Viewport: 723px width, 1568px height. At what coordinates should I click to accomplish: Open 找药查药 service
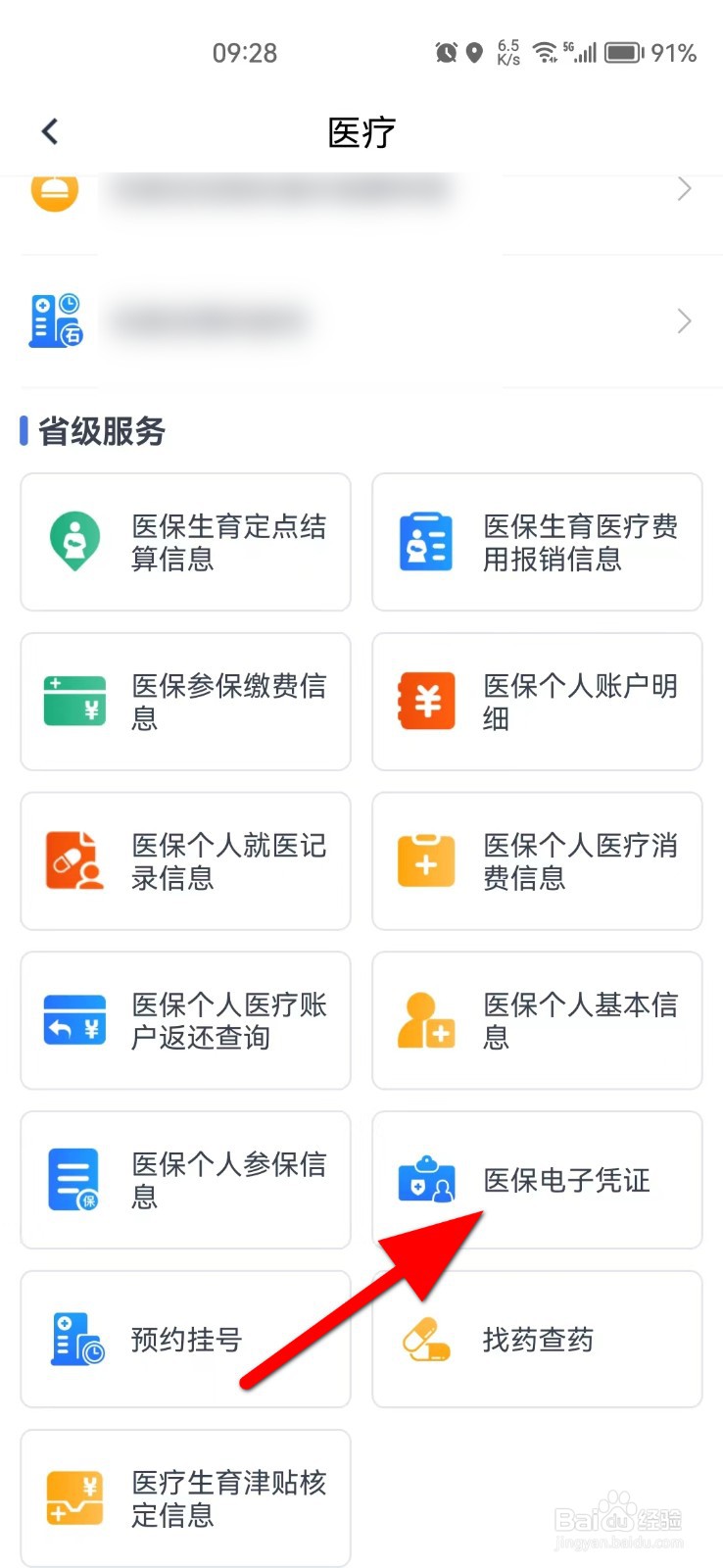(x=537, y=1340)
